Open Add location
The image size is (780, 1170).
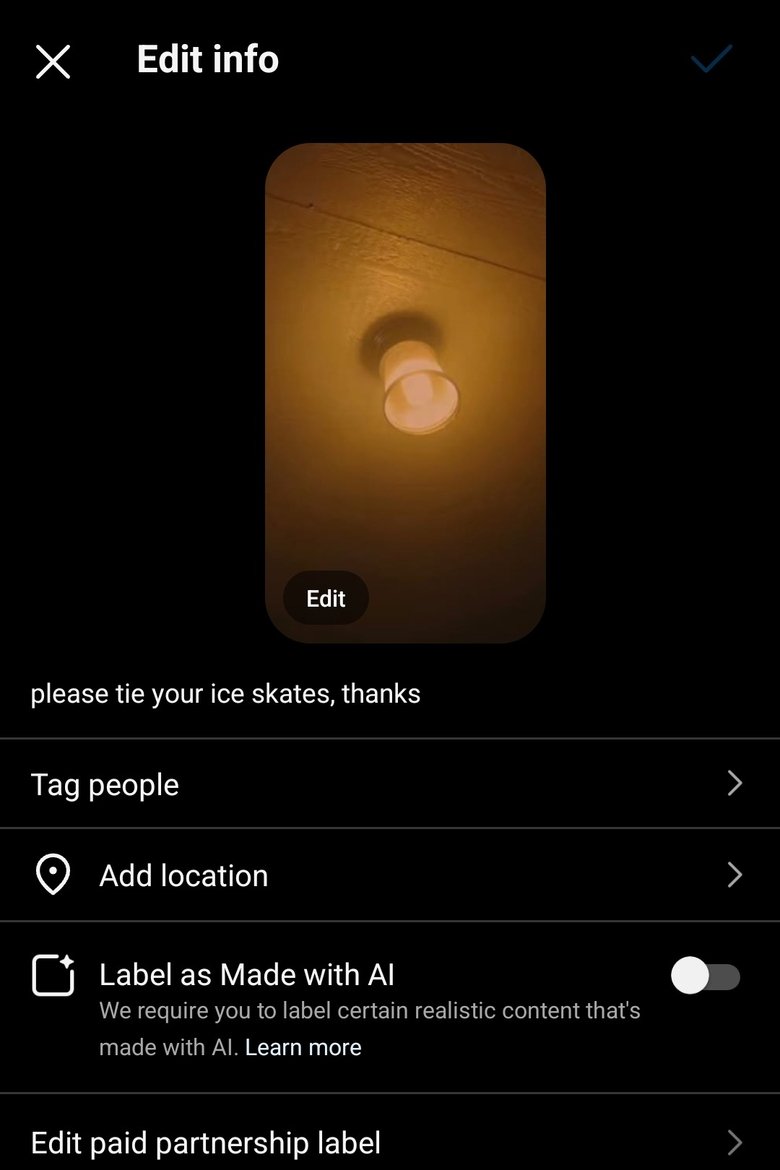click(388, 875)
